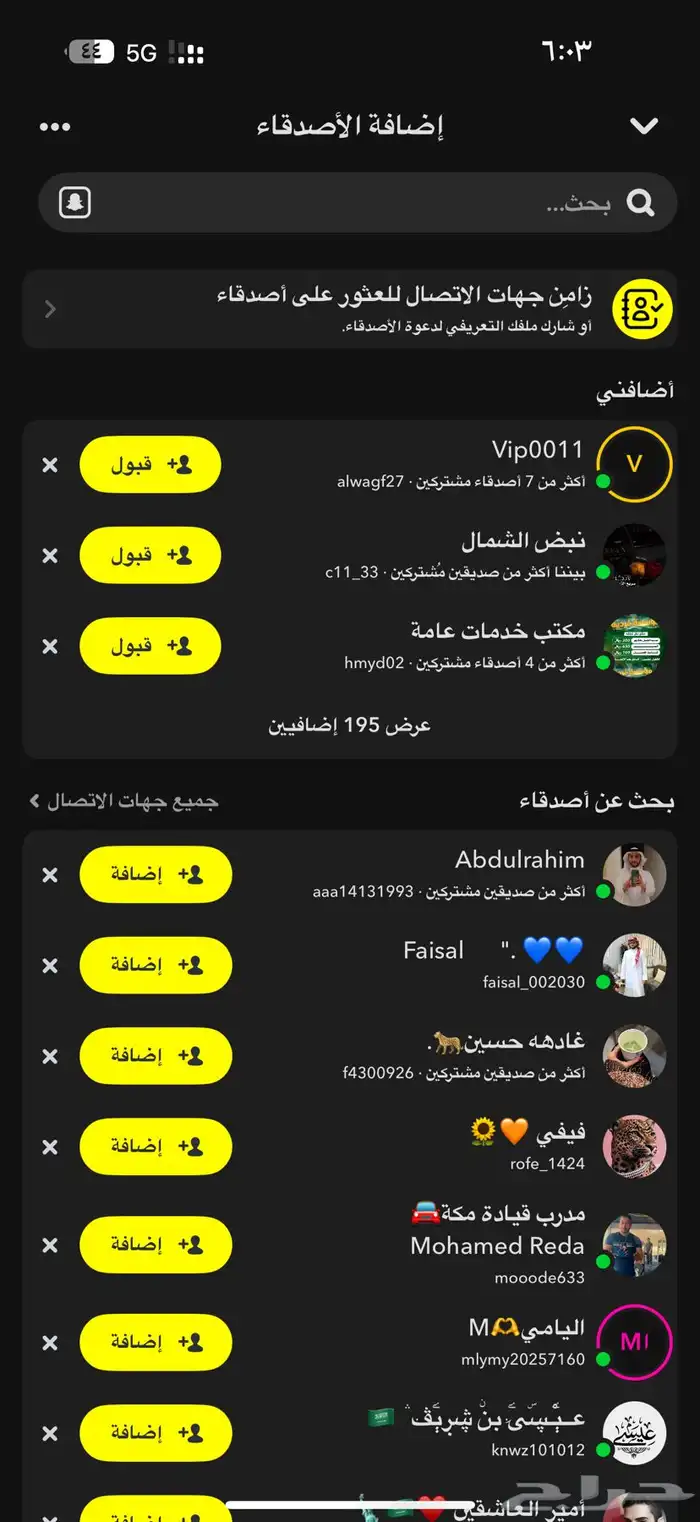Add Abdulrahim as a friend
Image resolution: width=700 pixels, height=1522 pixels.
156,875
